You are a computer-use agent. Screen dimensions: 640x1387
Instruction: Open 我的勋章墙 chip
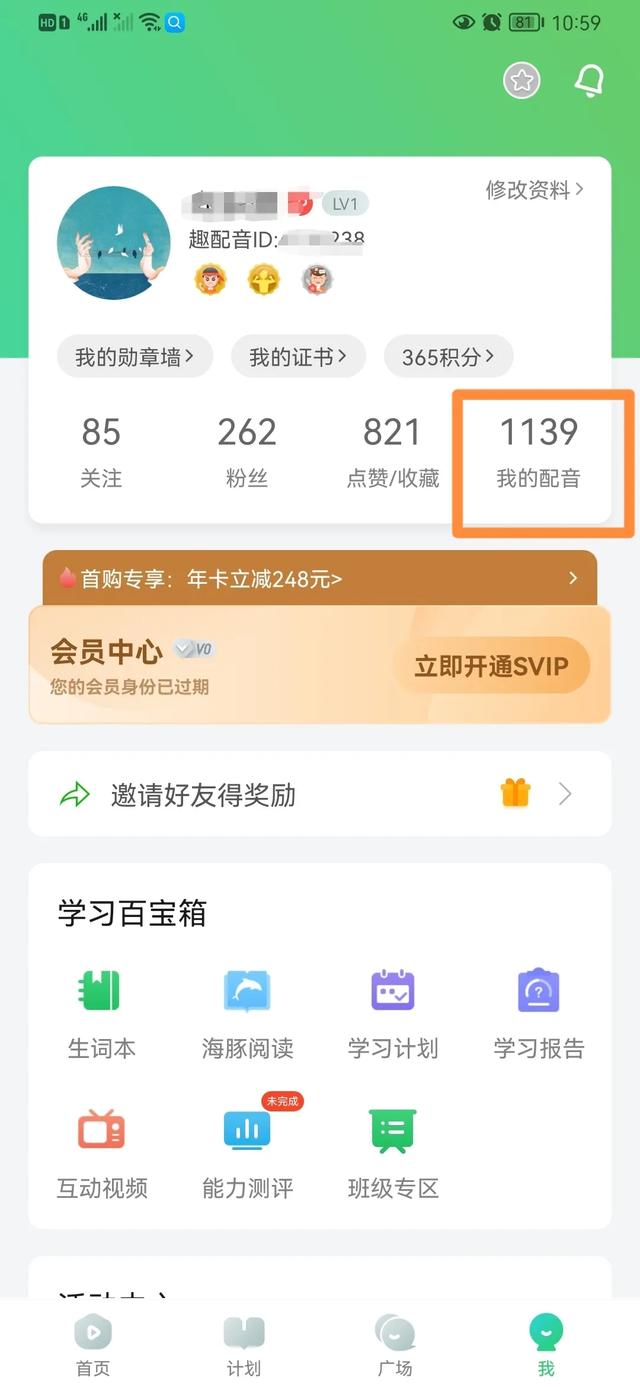[x=134, y=357]
